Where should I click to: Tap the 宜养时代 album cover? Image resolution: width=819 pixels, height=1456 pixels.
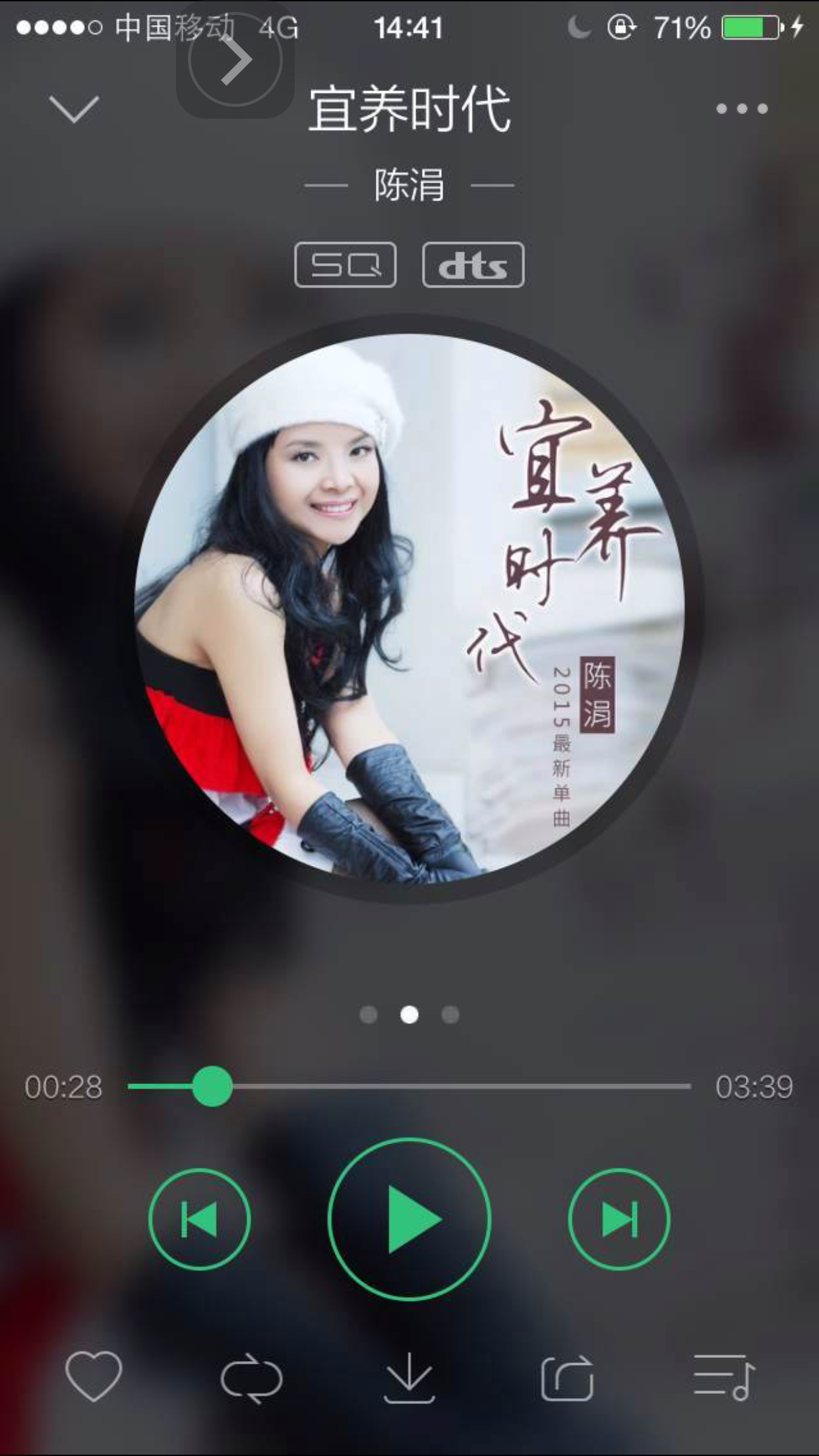[409, 607]
